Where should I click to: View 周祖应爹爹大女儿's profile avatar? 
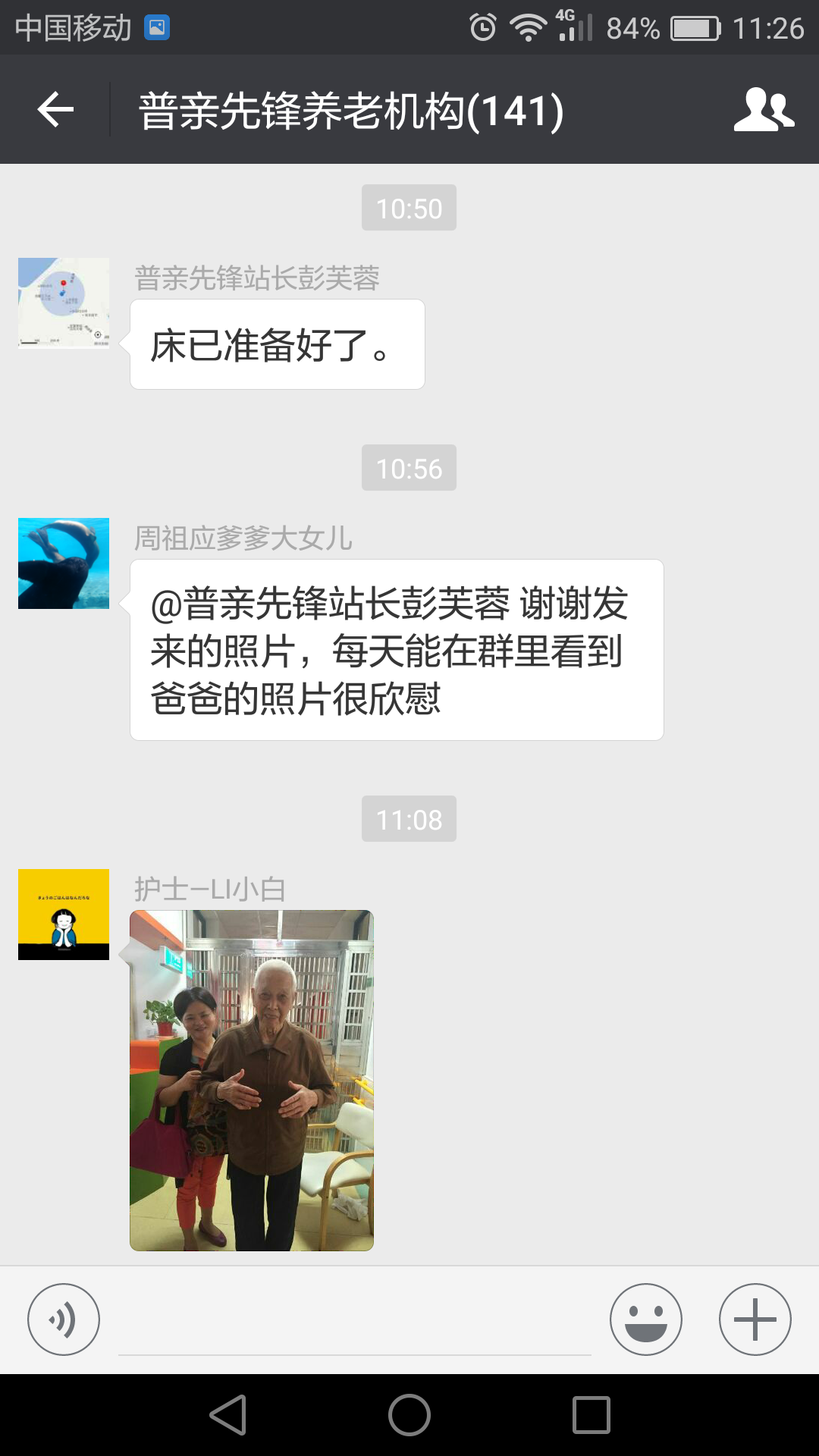64,563
